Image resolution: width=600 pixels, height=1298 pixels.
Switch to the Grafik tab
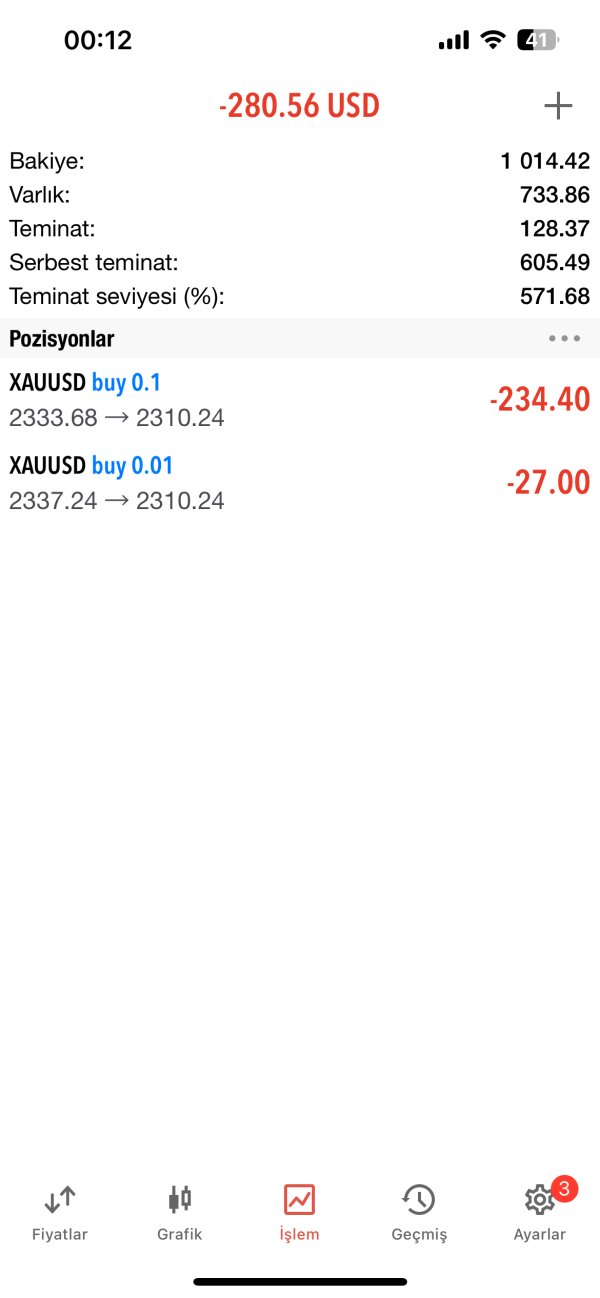[180, 1212]
